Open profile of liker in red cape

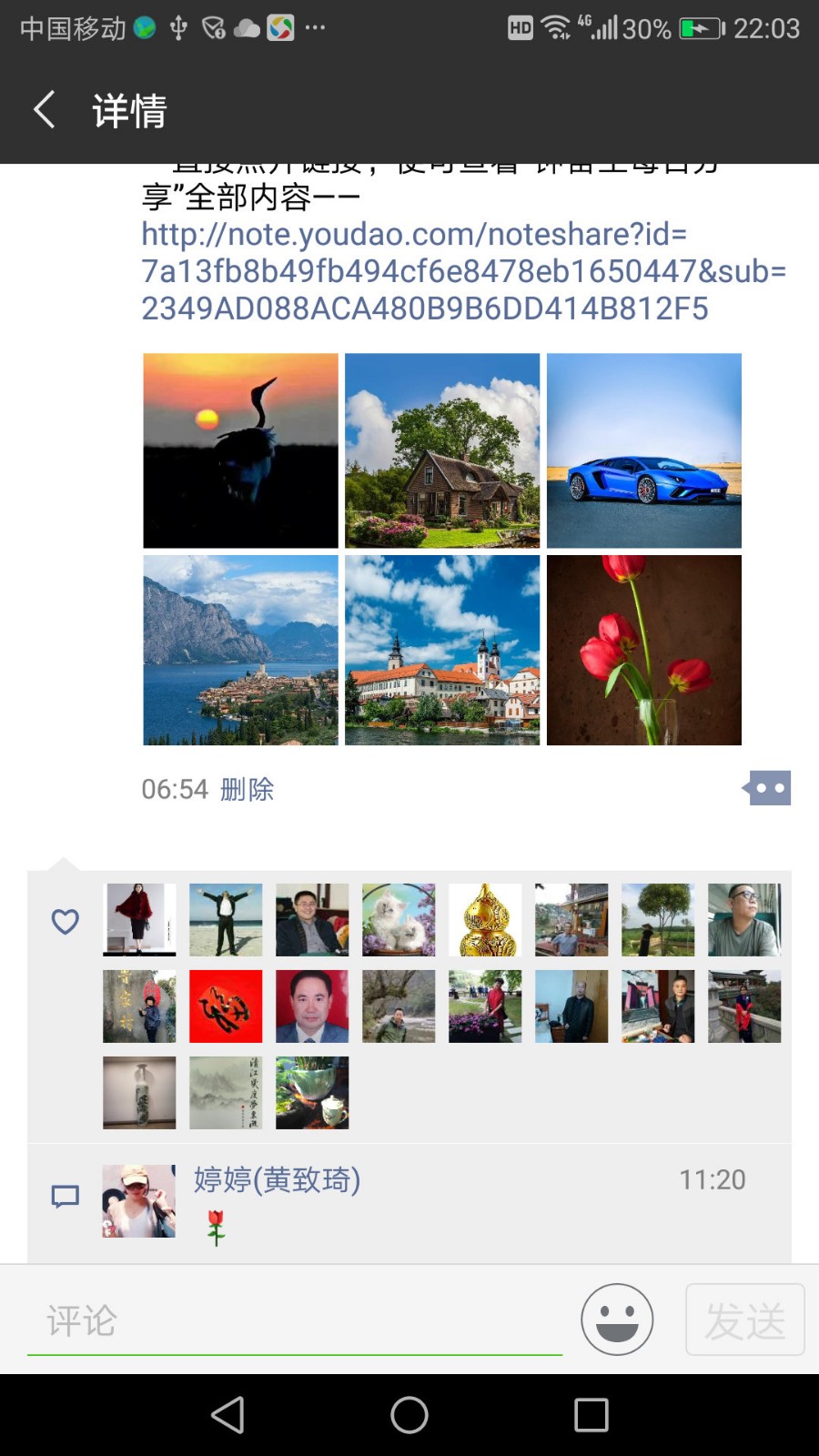[139, 920]
